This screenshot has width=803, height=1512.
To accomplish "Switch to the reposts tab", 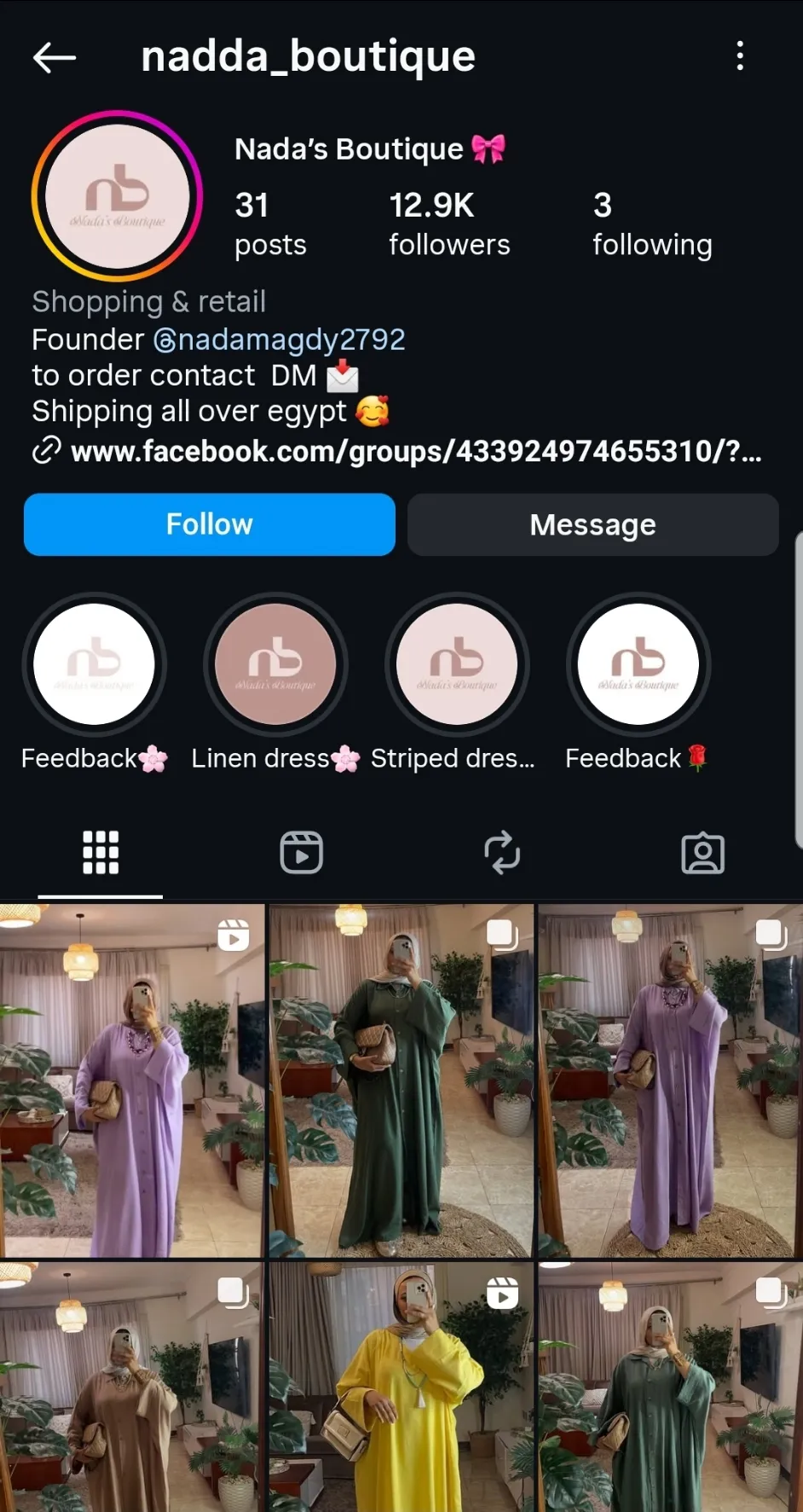I will tap(502, 853).
